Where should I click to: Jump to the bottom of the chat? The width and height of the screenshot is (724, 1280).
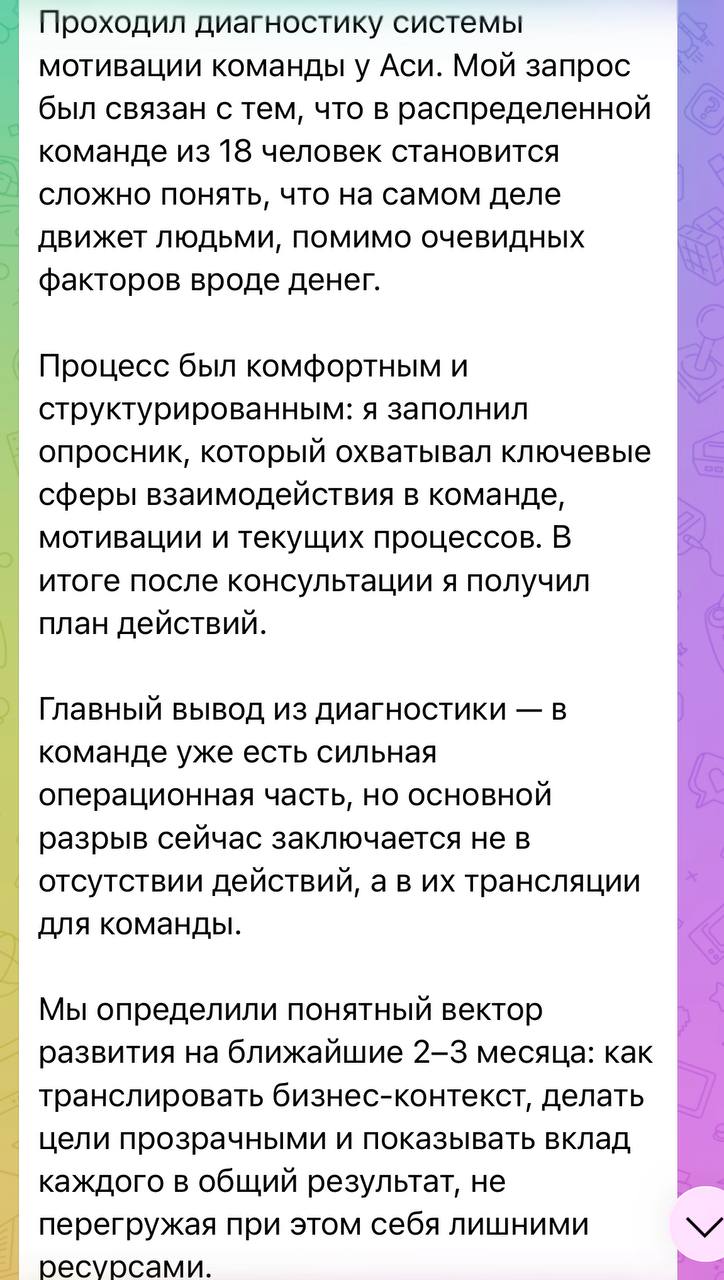coord(702,1224)
